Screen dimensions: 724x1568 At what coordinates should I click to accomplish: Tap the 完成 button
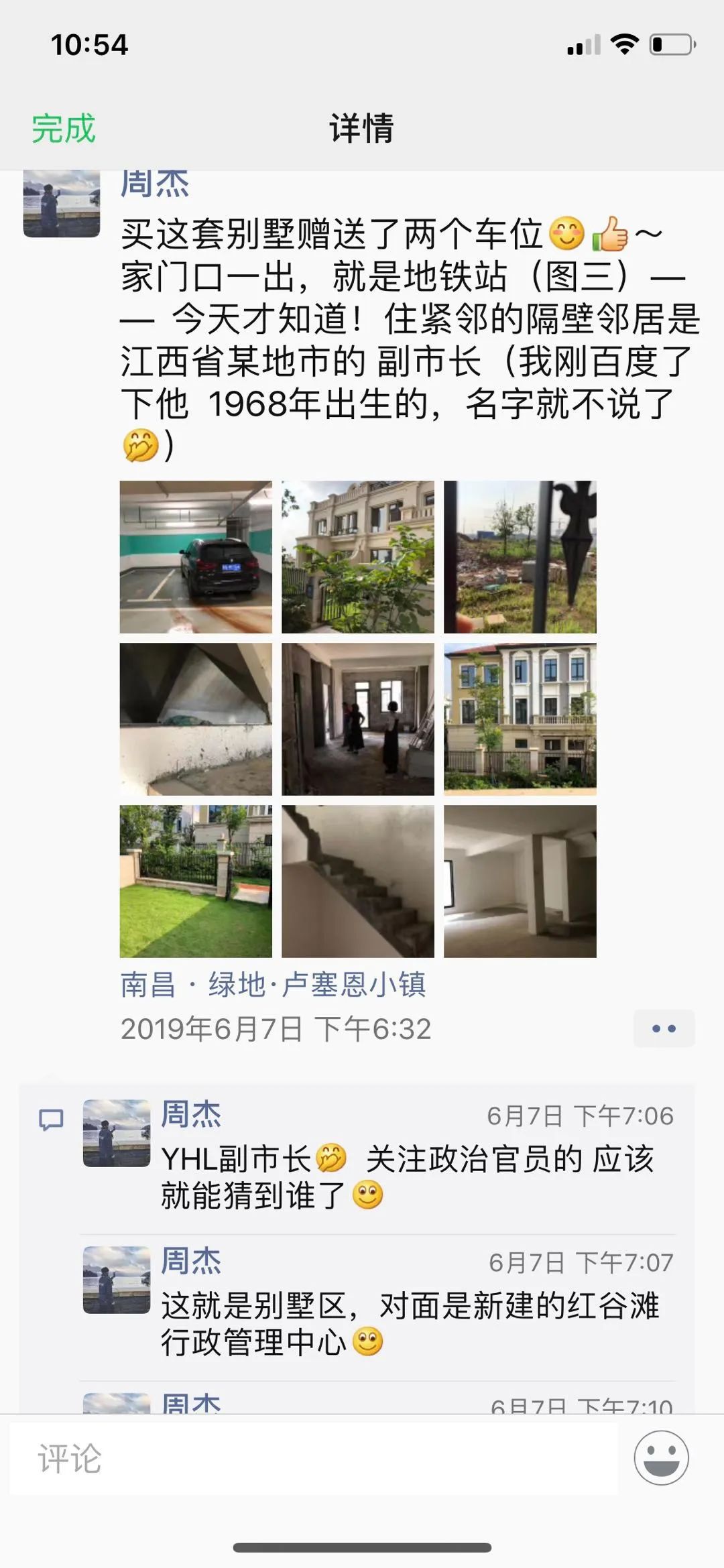point(64,128)
